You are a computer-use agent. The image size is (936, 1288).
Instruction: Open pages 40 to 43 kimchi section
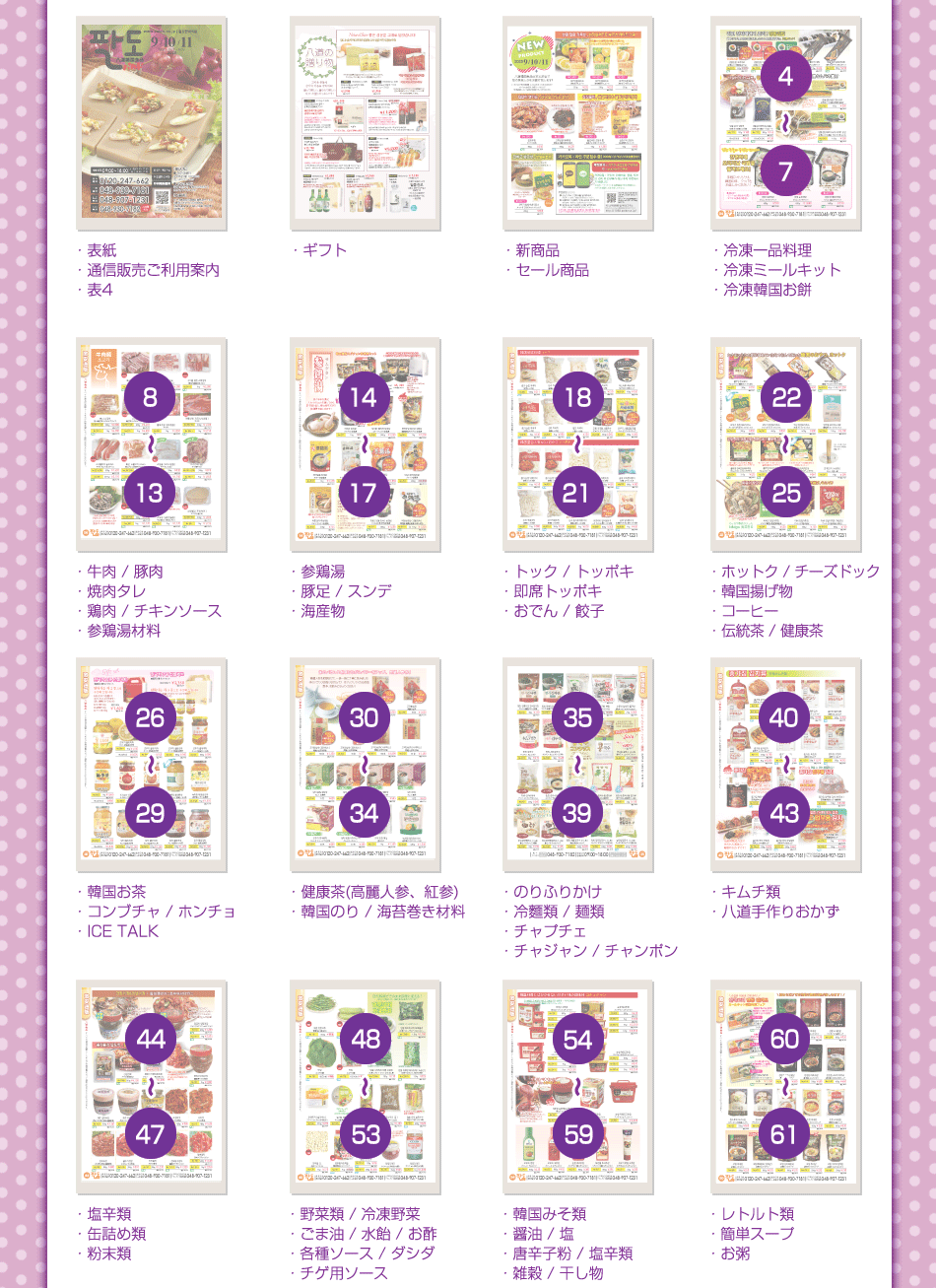[x=785, y=765]
